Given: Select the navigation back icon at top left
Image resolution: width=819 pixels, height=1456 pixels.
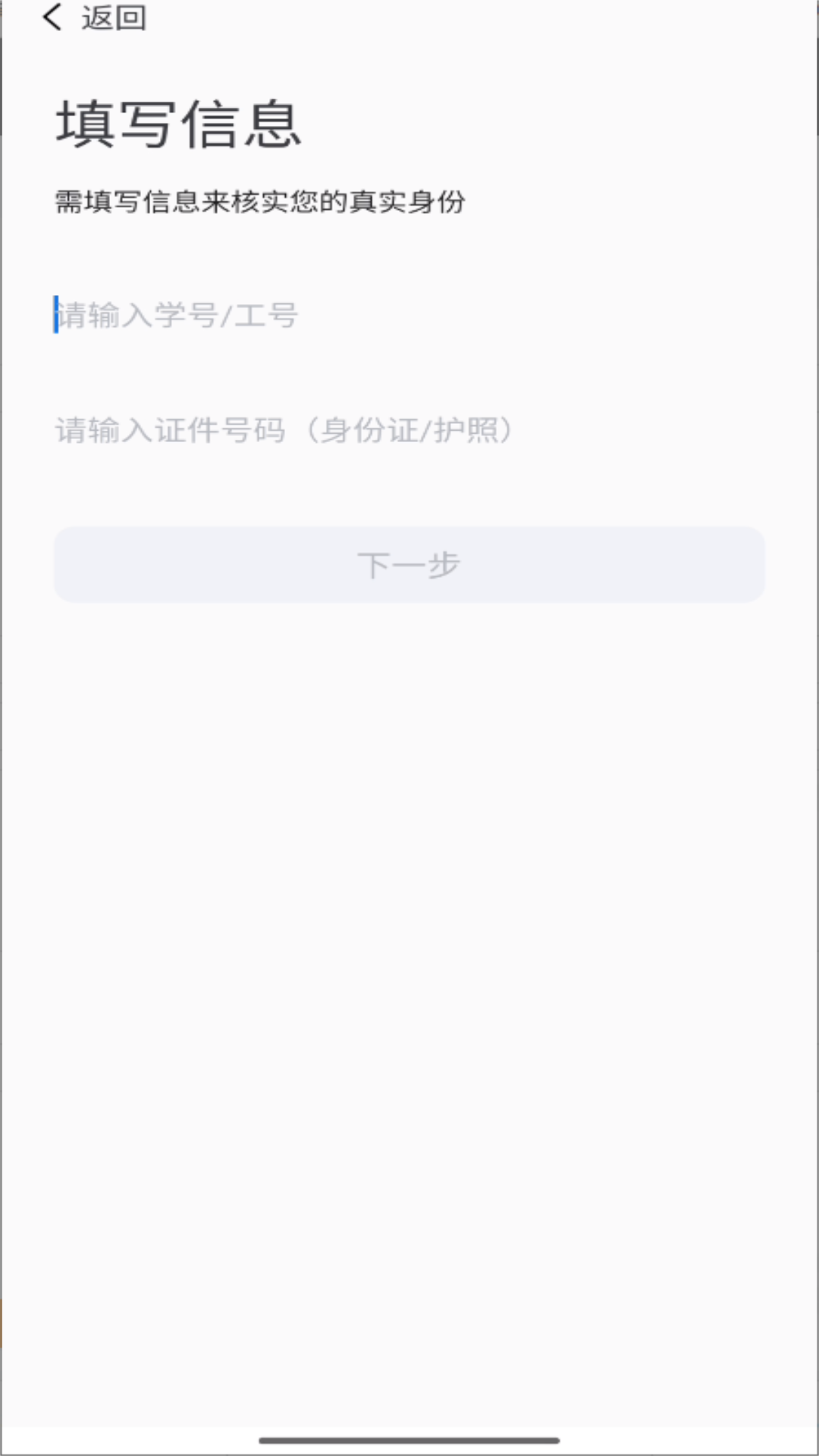Looking at the screenshot, I should (x=52, y=19).
